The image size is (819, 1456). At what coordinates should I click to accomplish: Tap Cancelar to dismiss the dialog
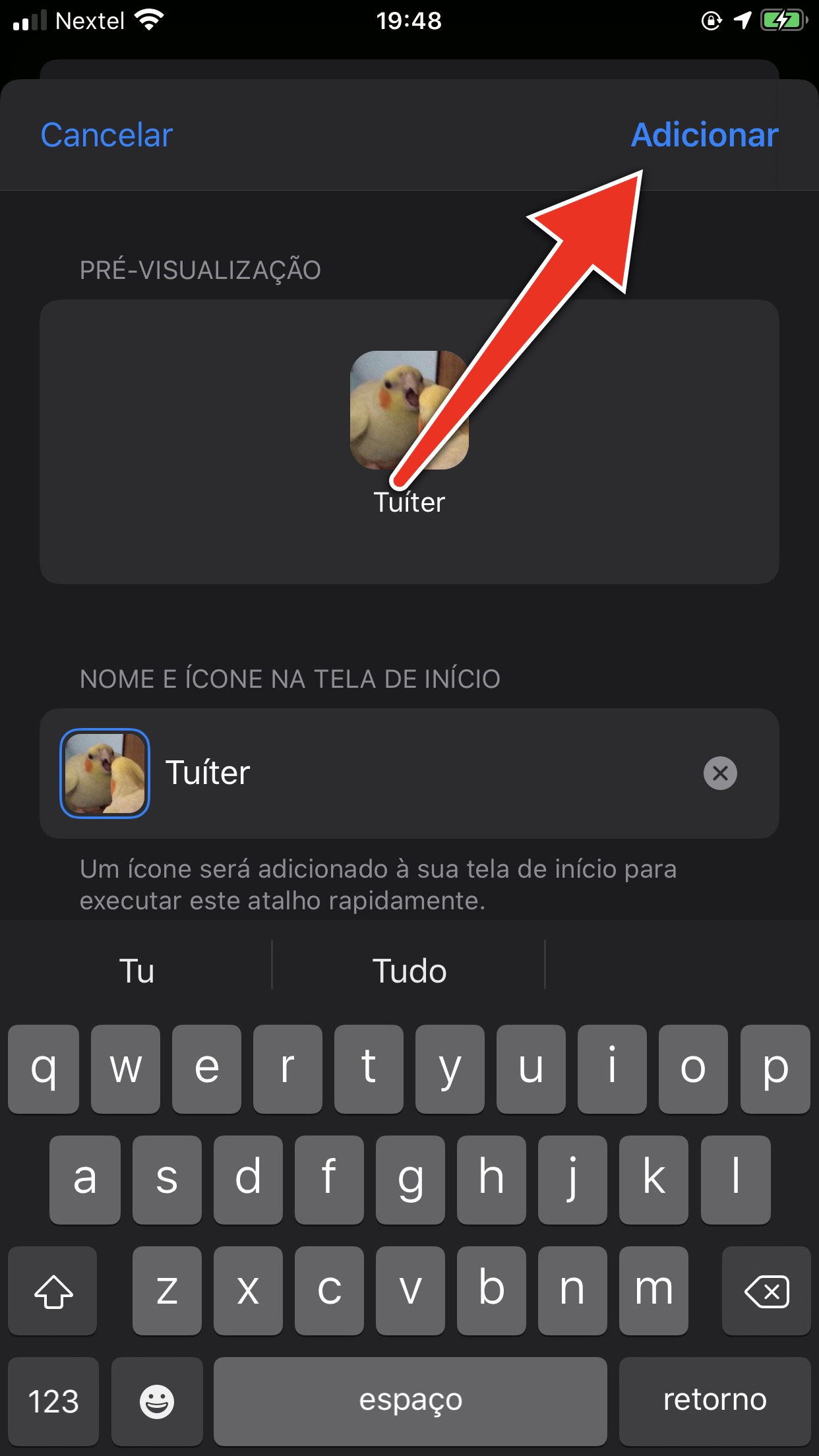[x=107, y=135]
